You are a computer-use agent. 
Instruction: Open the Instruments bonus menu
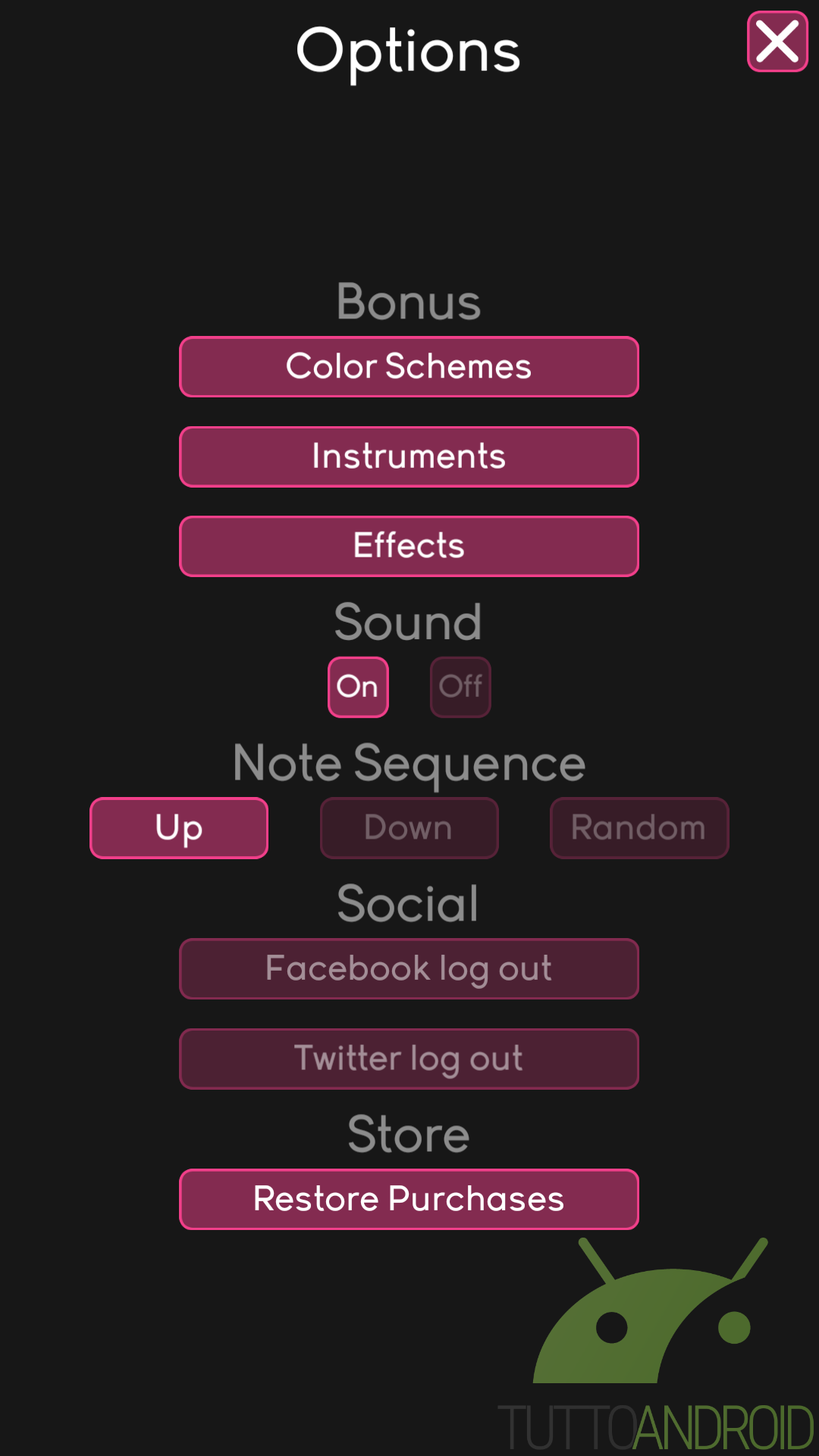point(409,457)
